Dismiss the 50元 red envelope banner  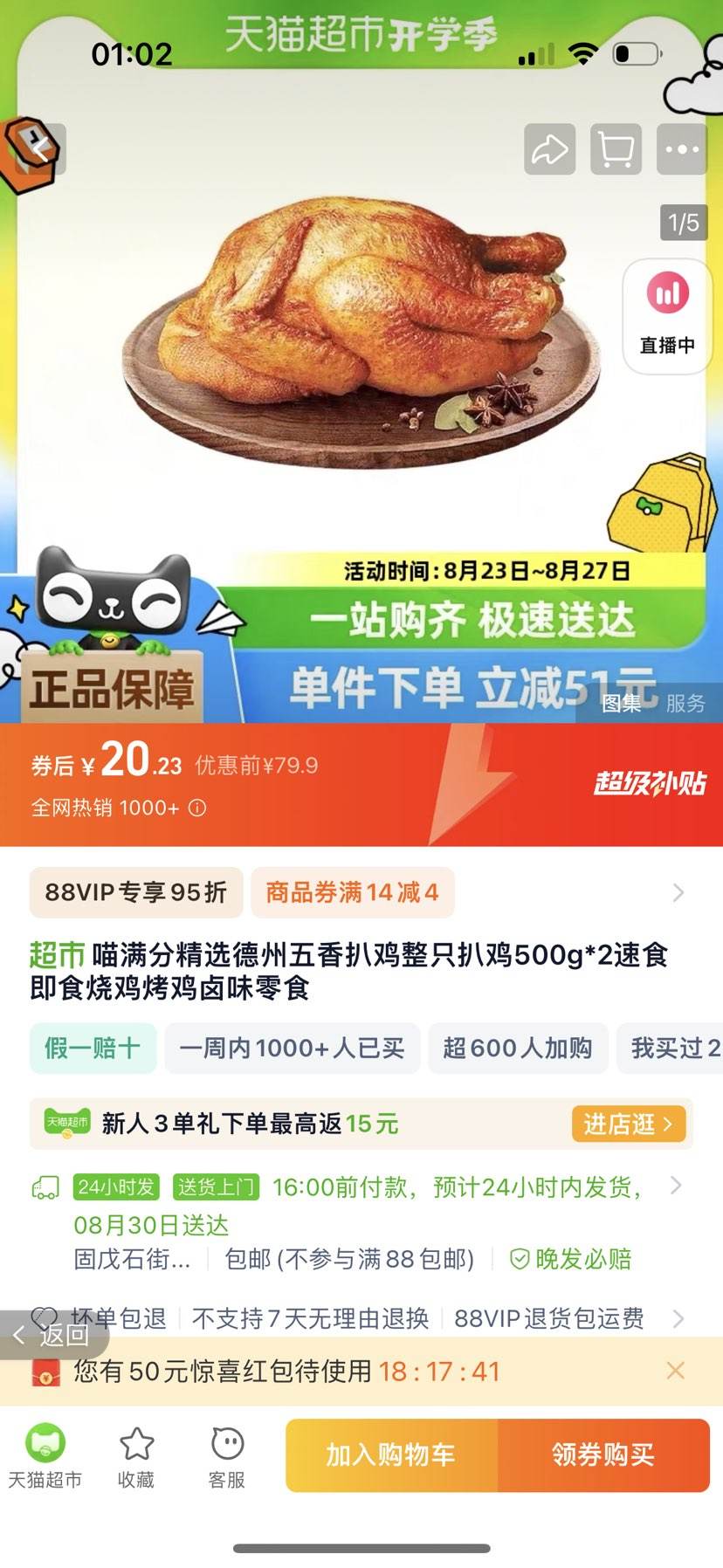tap(676, 1372)
